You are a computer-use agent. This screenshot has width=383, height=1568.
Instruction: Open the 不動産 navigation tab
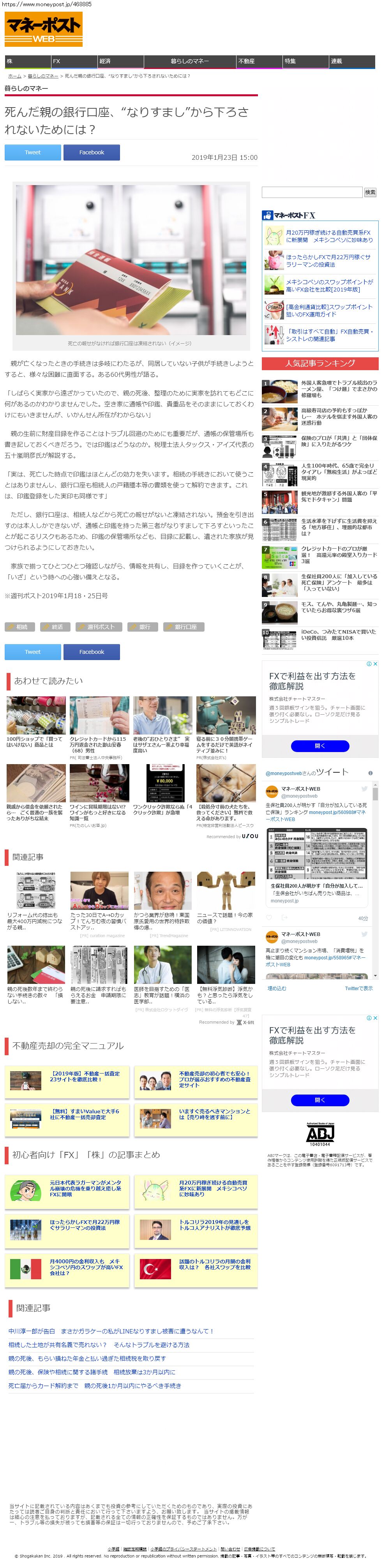tap(259, 62)
